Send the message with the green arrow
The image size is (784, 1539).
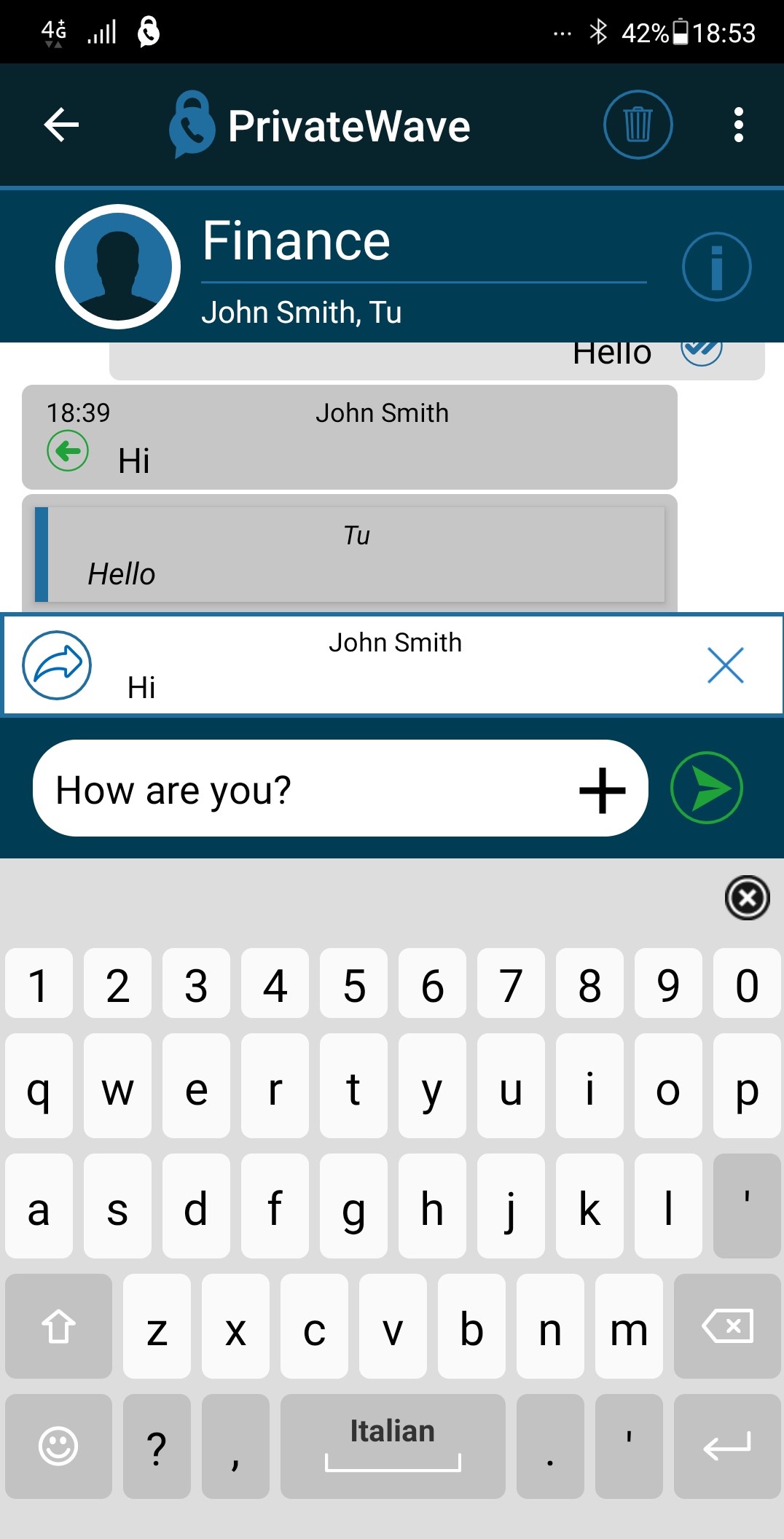click(x=706, y=788)
